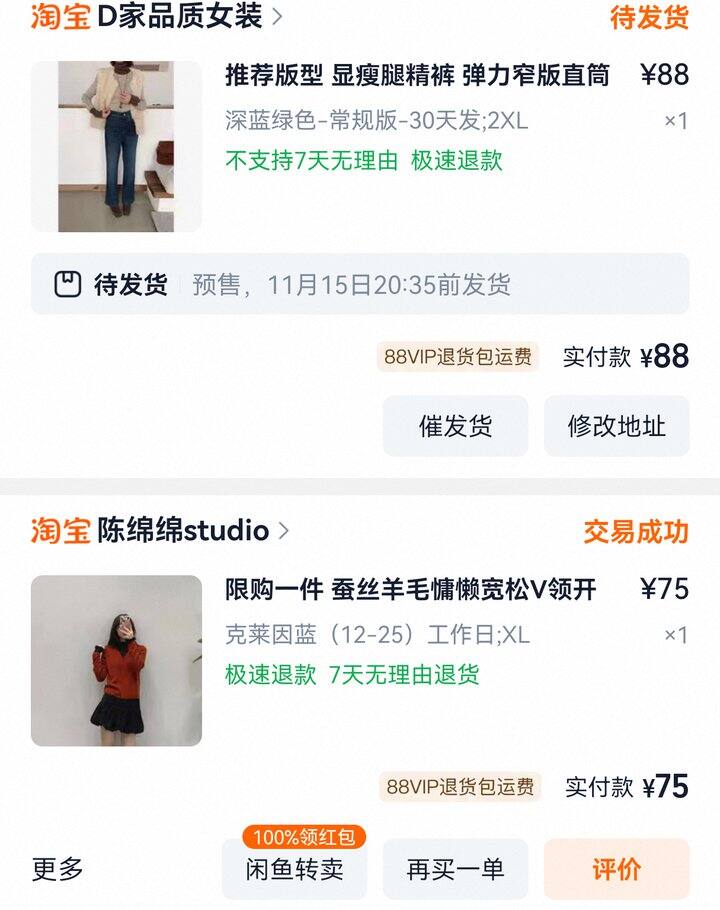
Task: Tap 催发货 to urge shipment
Action: click(x=455, y=426)
